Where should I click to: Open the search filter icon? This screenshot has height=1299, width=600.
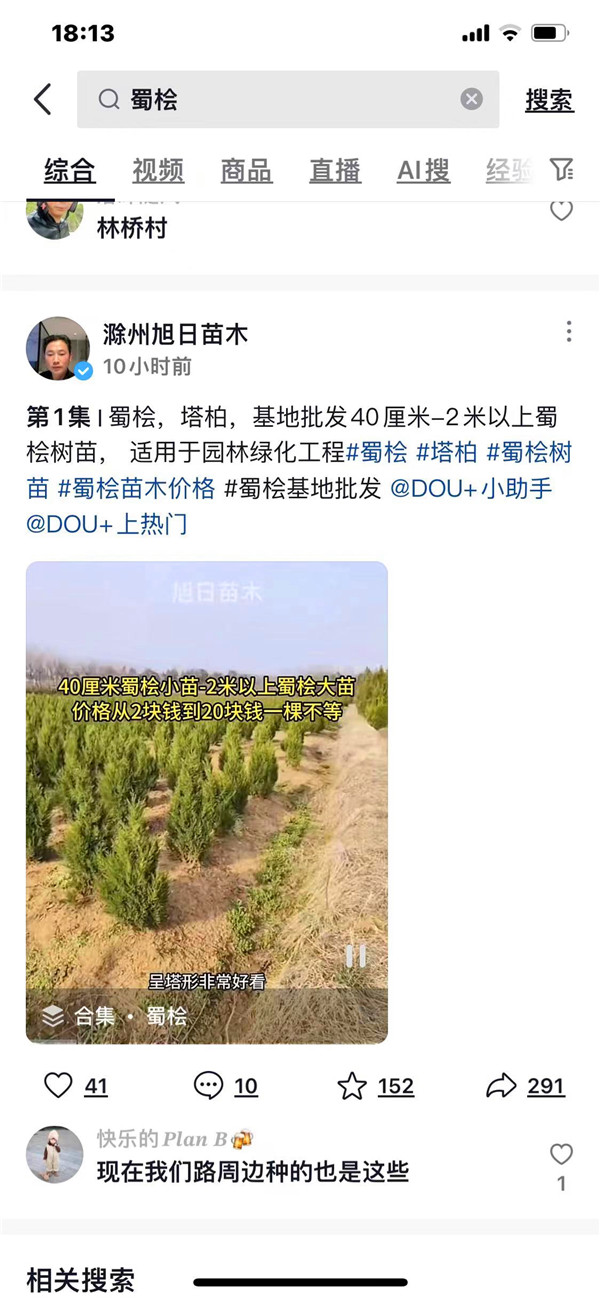[x=562, y=169]
